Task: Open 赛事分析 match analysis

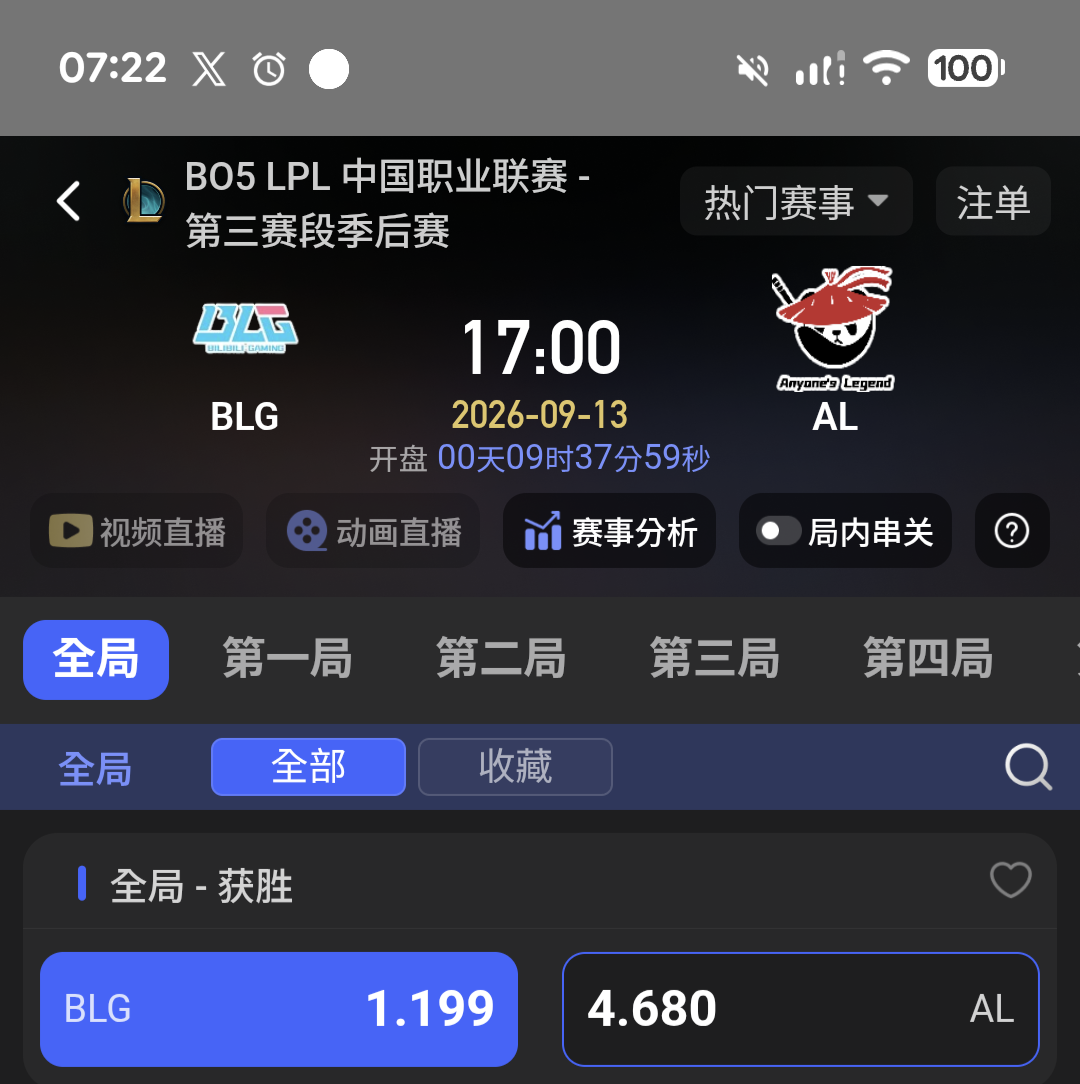Action: tap(609, 531)
